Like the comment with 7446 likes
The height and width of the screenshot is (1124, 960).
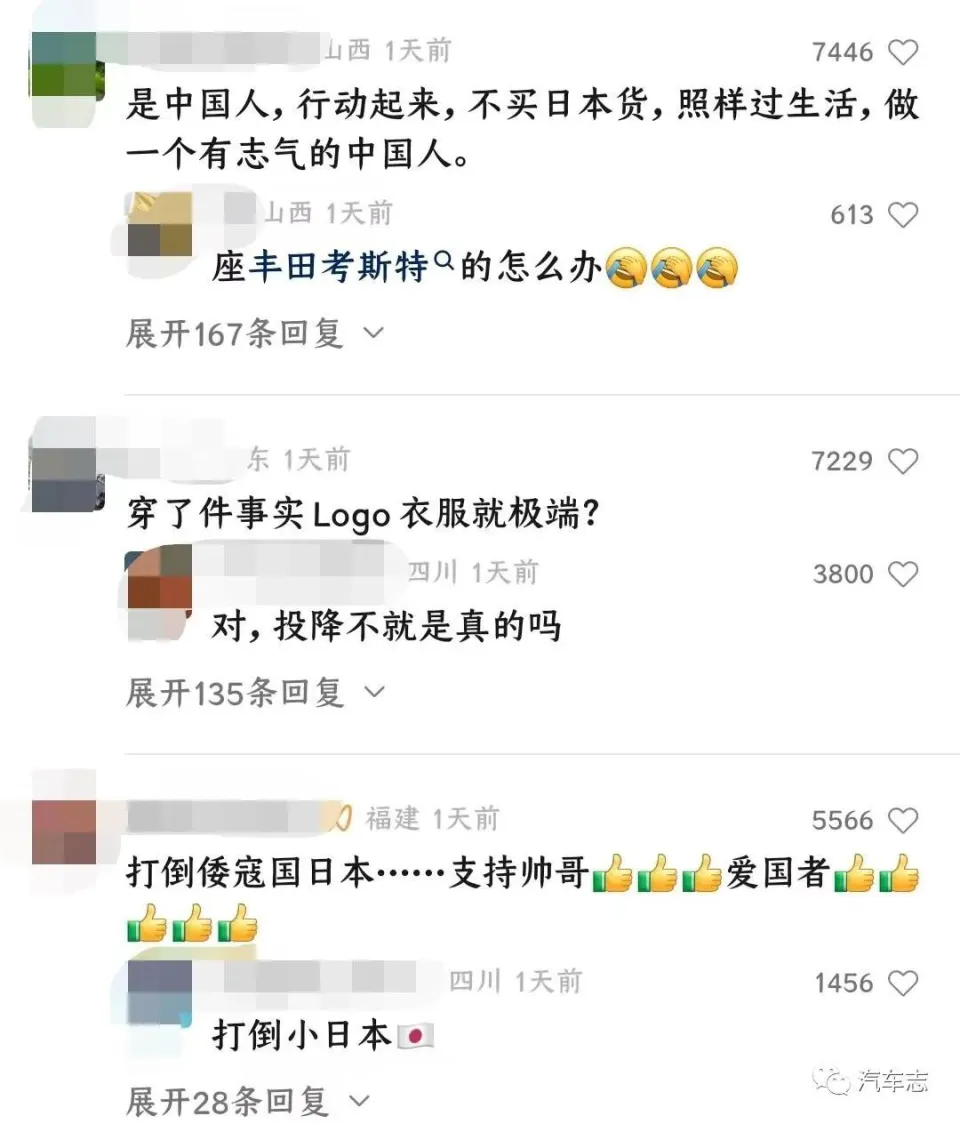pyautogui.click(x=903, y=52)
